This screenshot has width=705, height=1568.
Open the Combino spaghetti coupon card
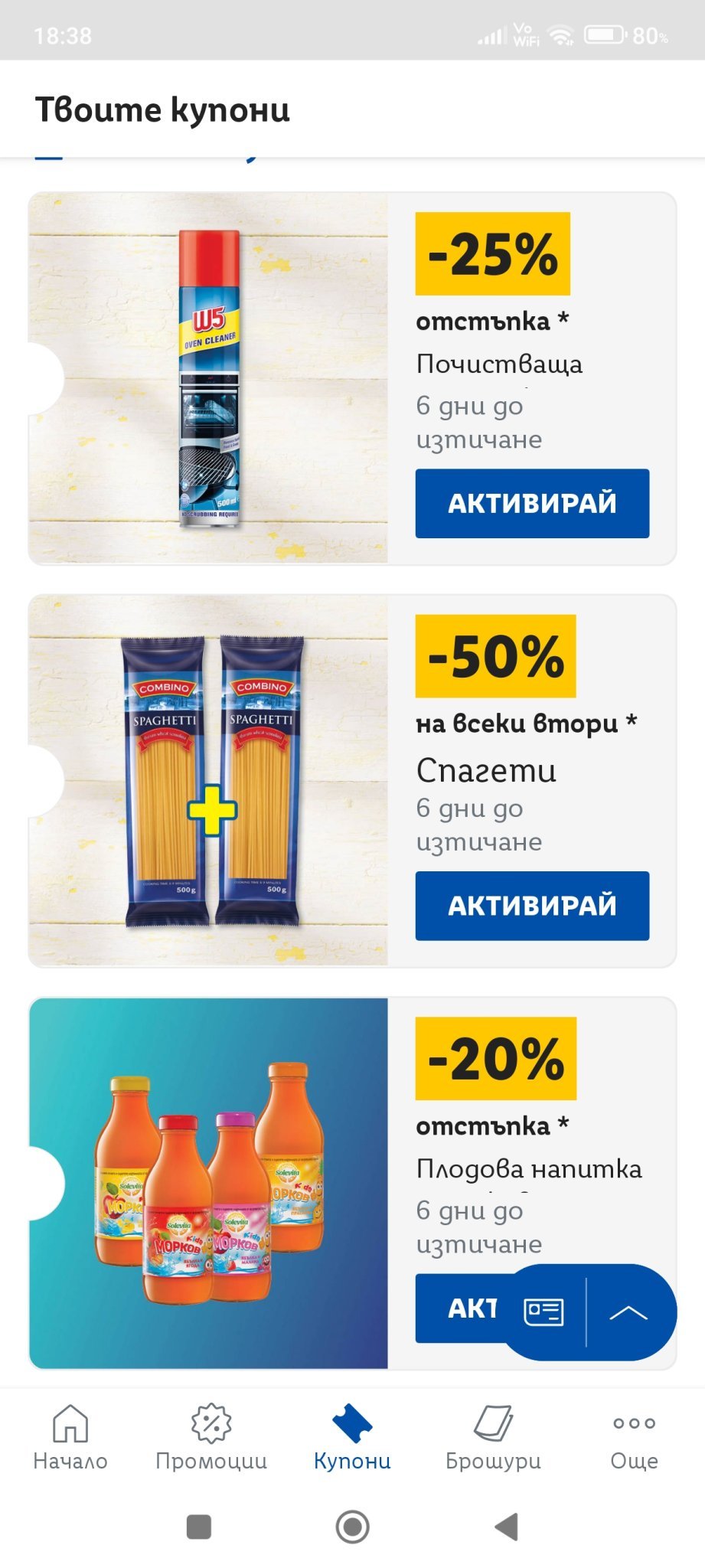pos(208,780)
